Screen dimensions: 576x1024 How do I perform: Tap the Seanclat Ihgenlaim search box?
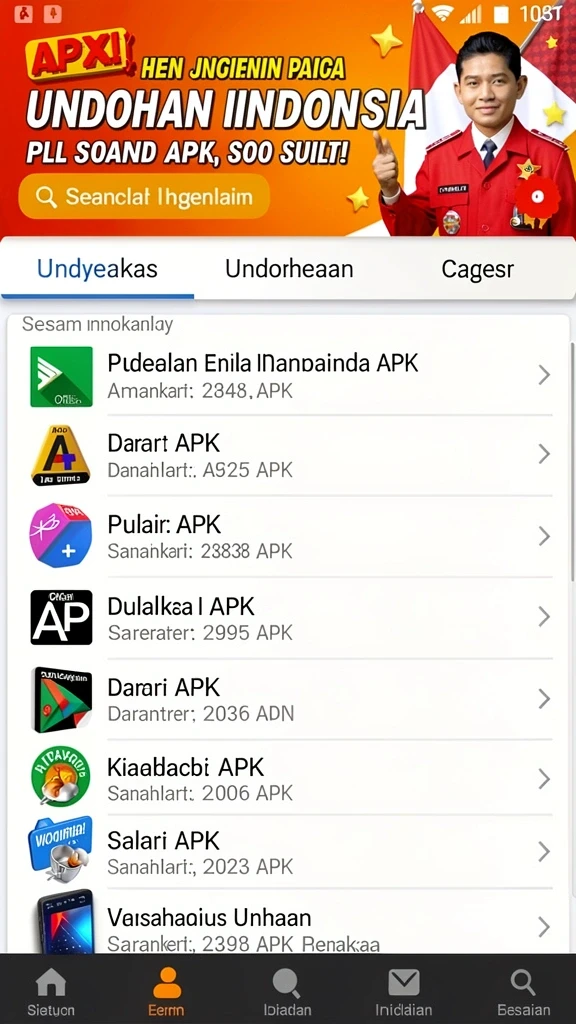point(144,196)
